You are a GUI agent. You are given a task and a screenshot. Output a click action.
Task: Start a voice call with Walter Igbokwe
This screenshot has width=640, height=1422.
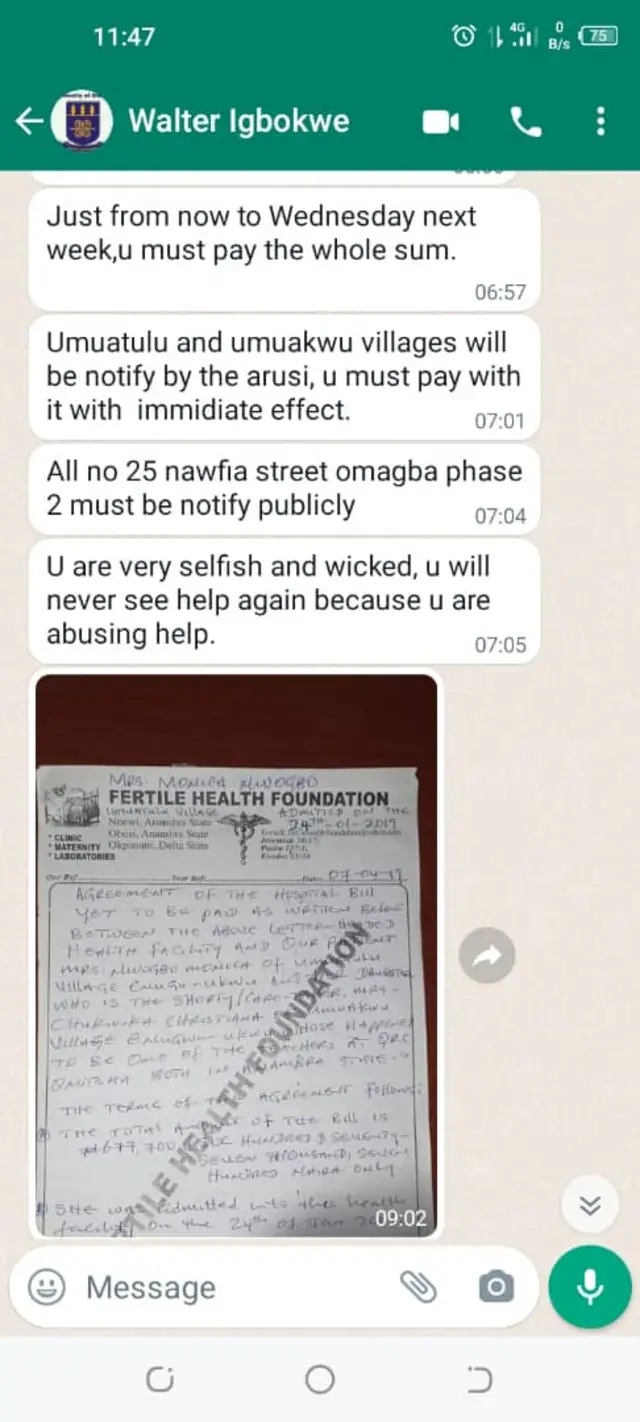click(525, 122)
